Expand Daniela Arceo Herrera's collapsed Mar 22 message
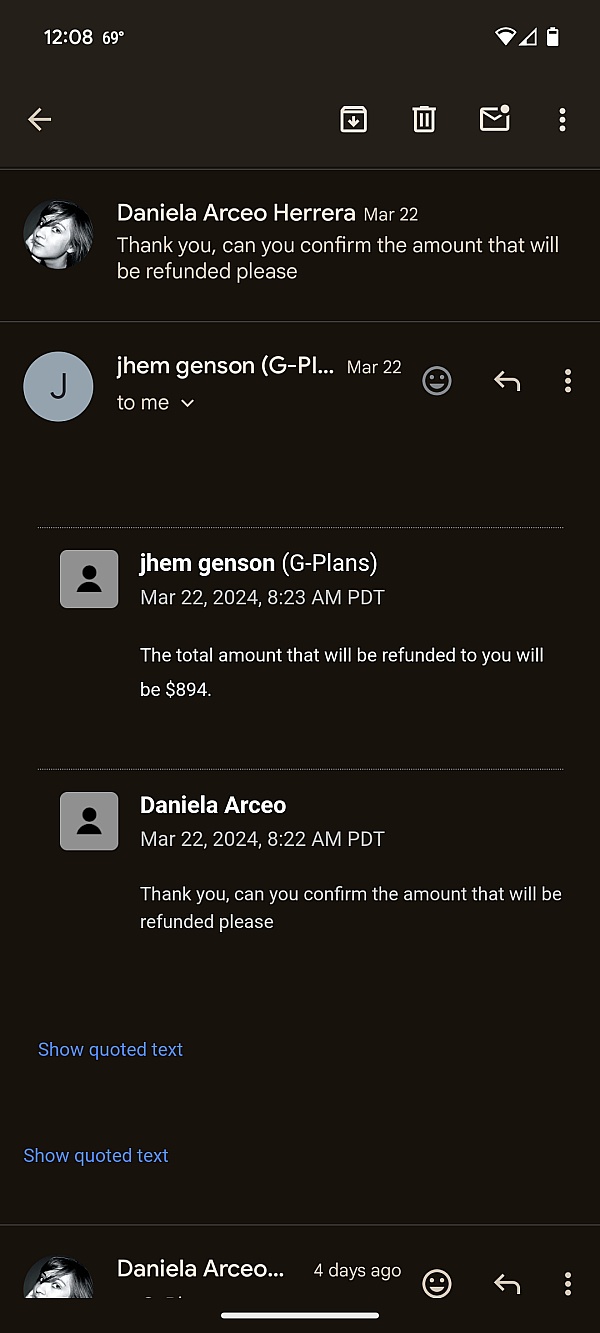Viewport: 600px width, 1333px height. point(300,243)
